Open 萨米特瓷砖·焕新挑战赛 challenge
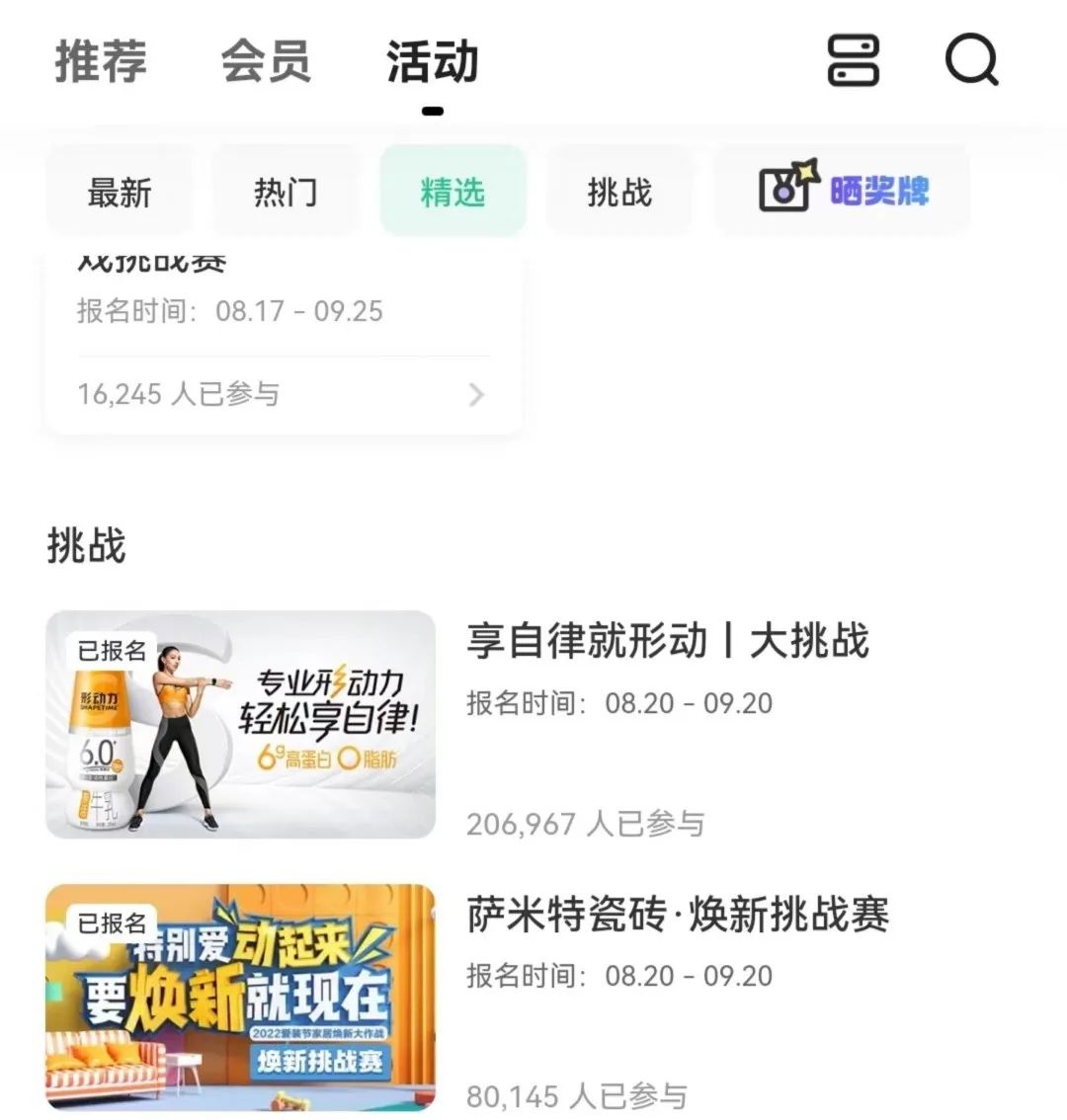This screenshot has width=1067, height=1120. [x=678, y=915]
